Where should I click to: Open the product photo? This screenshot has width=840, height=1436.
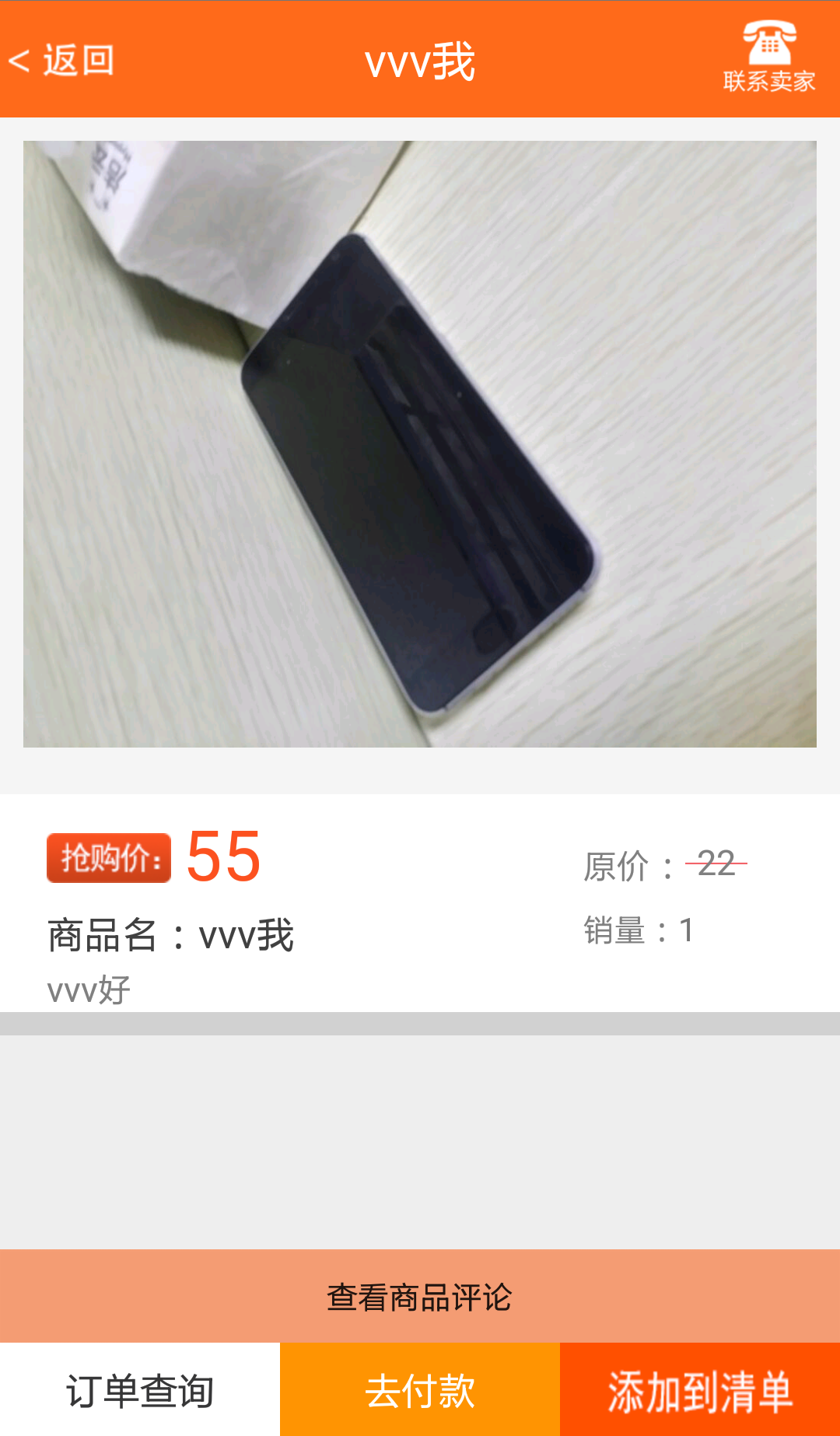point(420,443)
